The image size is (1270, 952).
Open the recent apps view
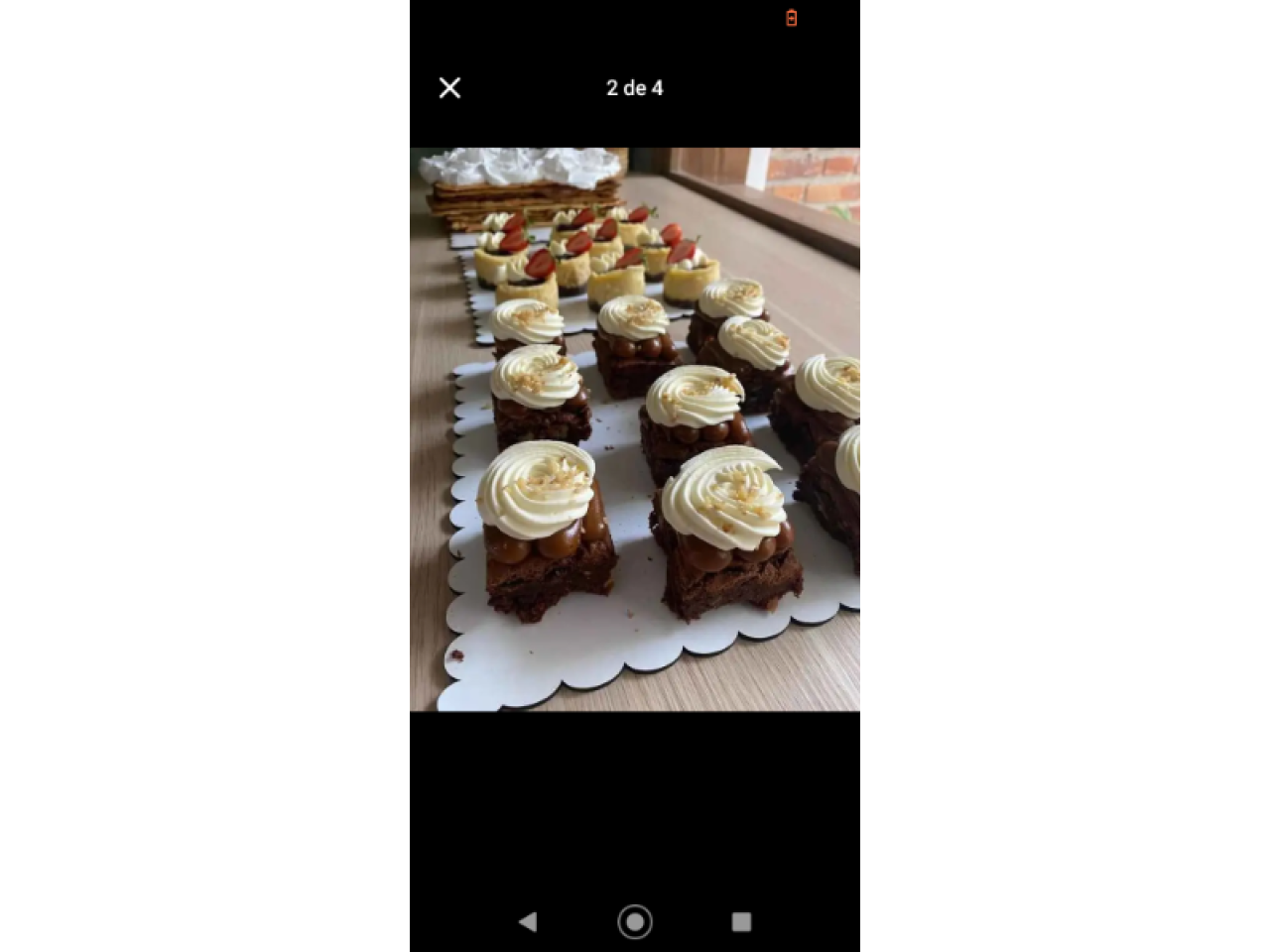741,921
